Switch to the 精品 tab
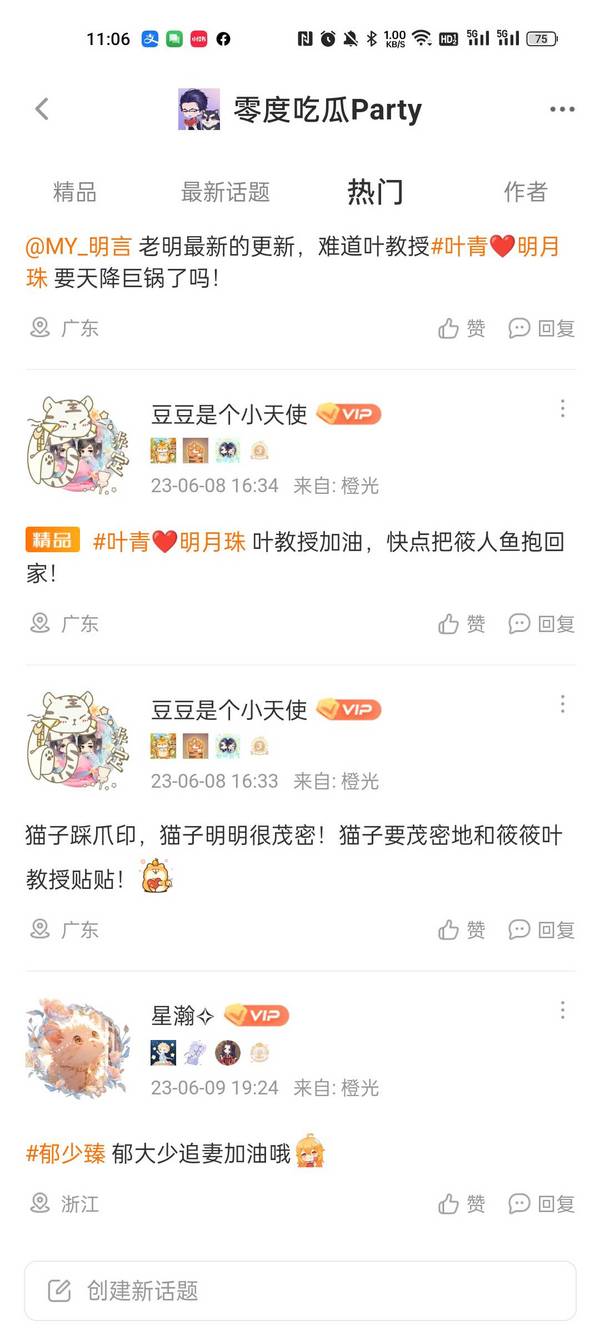This screenshot has width=600, height=1340. (x=75, y=192)
